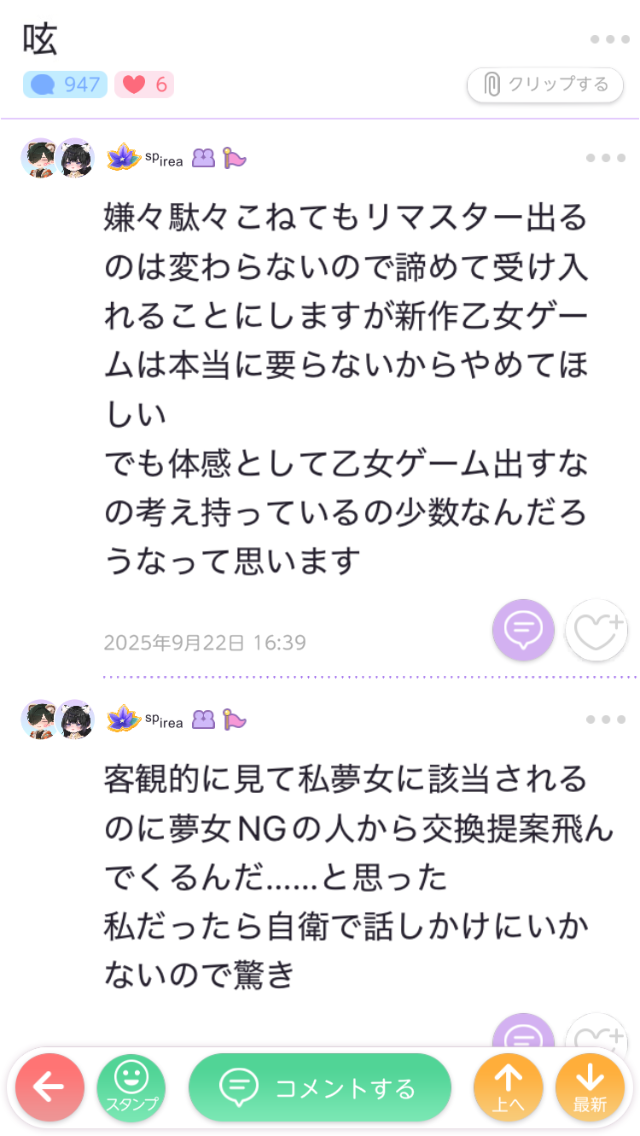Reply to the post dated 2025年9月22日 16:39
Viewport: 640px width, 1136px height.
point(523,630)
